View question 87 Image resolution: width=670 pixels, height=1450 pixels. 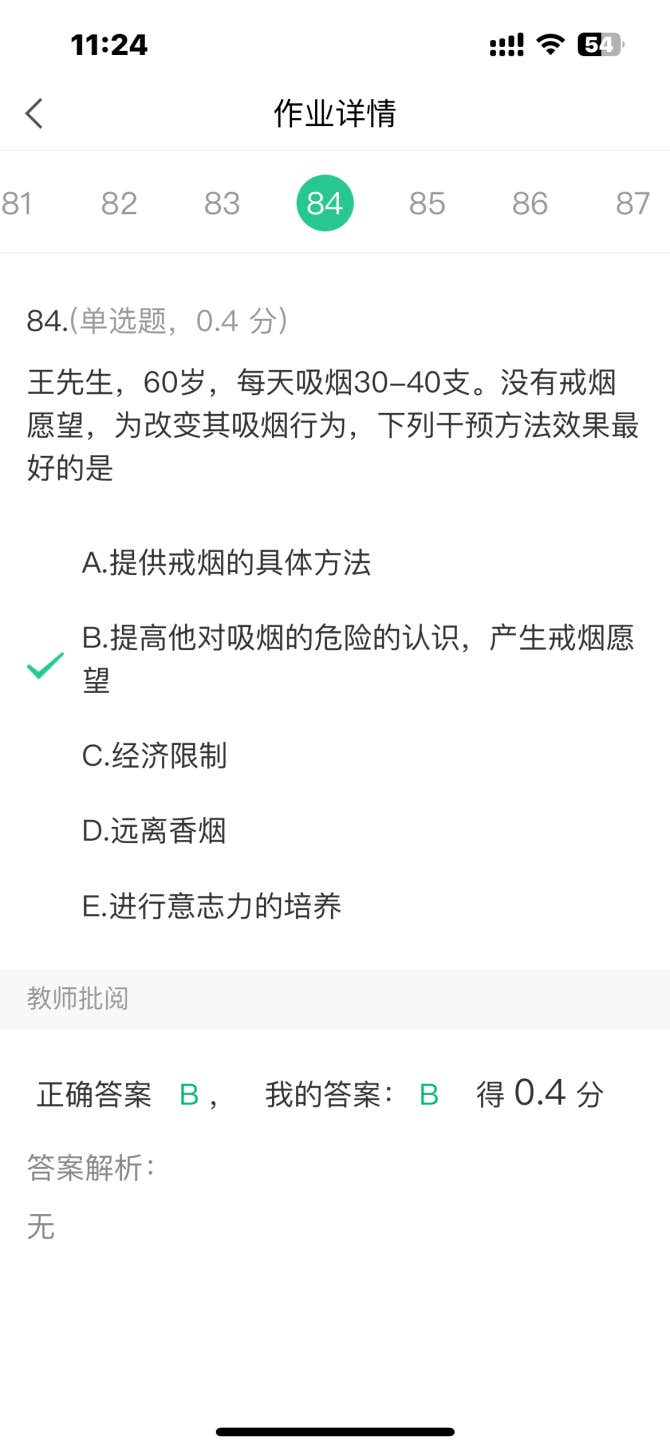point(633,203)
